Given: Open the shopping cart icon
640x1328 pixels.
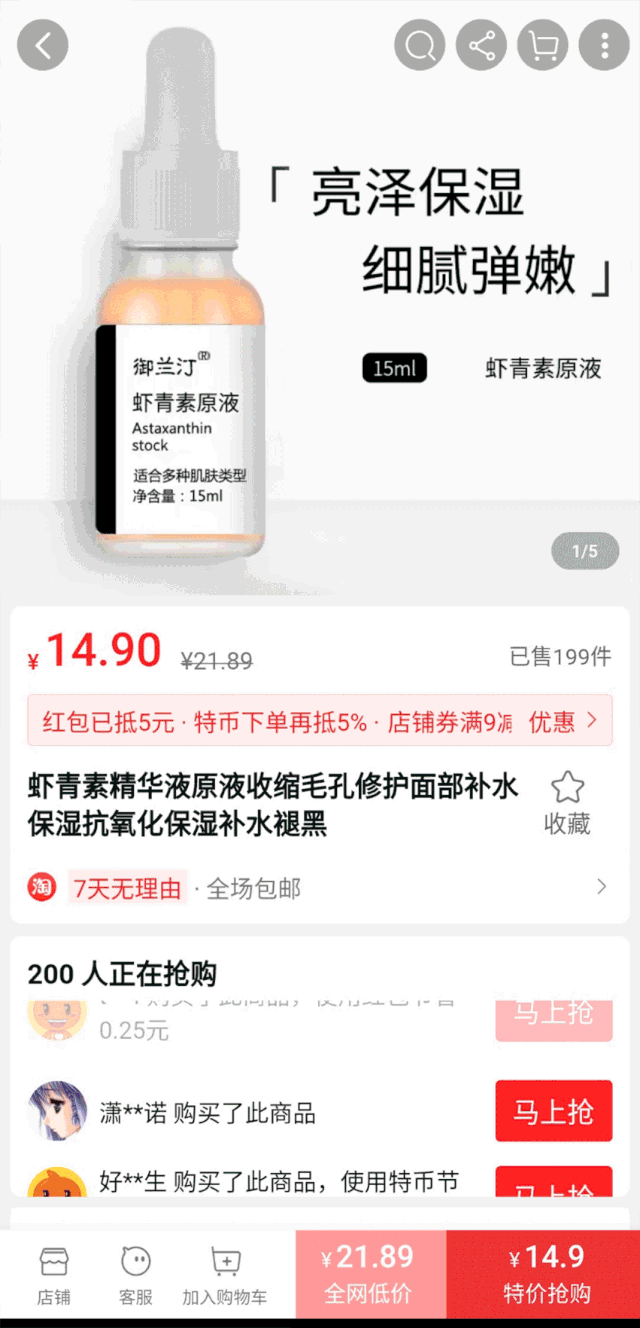Looking at the screenshot, I should 543,46.
